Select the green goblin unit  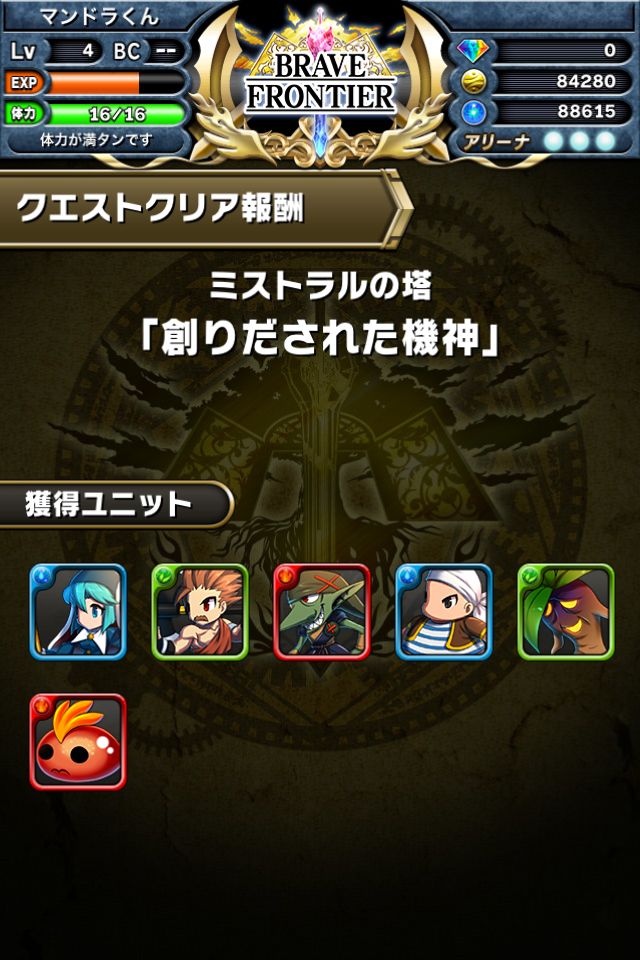pos(322,611)
